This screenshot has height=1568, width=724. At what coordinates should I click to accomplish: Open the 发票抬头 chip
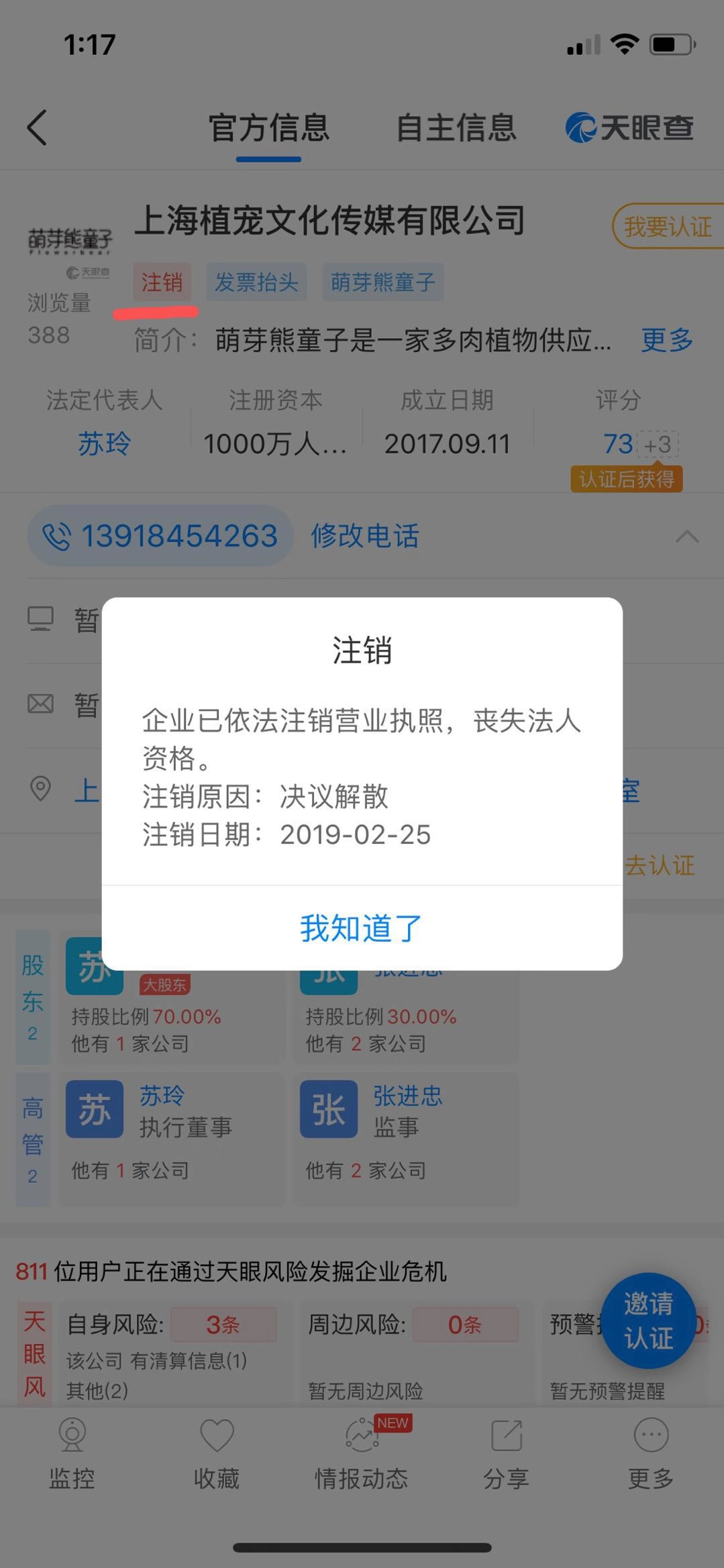click(256, 282)
